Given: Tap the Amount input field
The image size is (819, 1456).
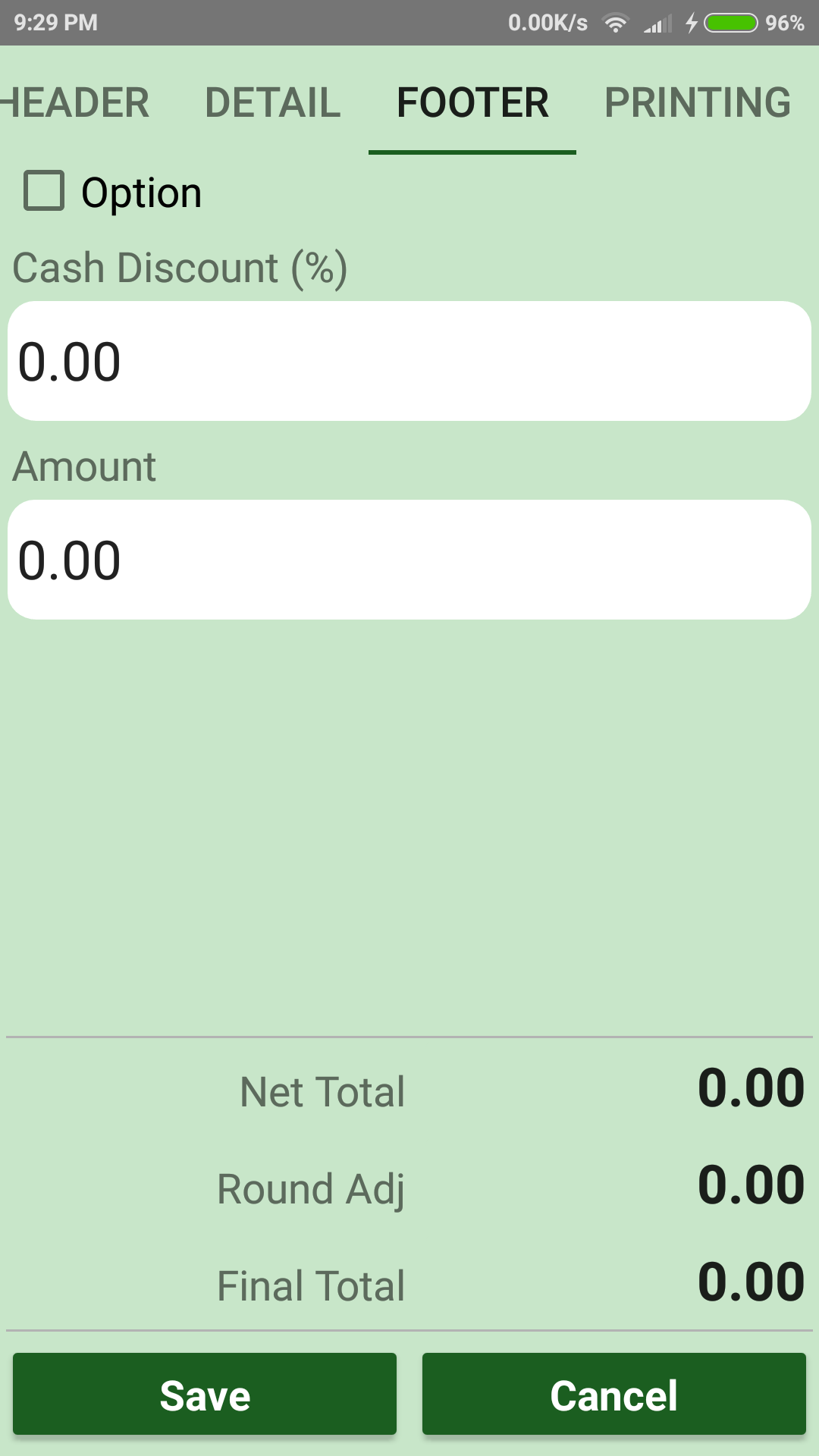Looking at the screenshot, I should tap(409, 560).
